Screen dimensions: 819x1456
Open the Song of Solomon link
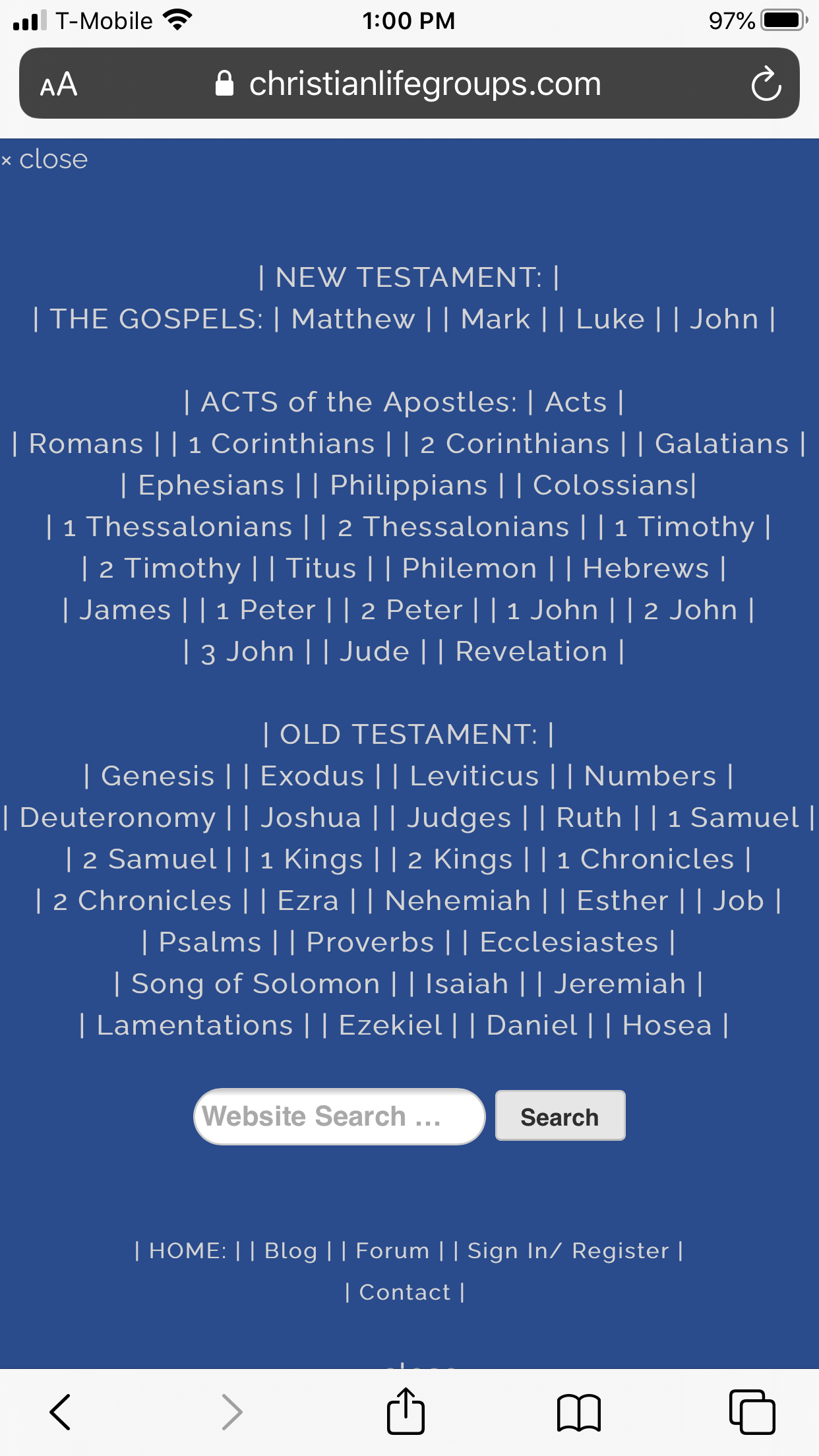(255, 984)
